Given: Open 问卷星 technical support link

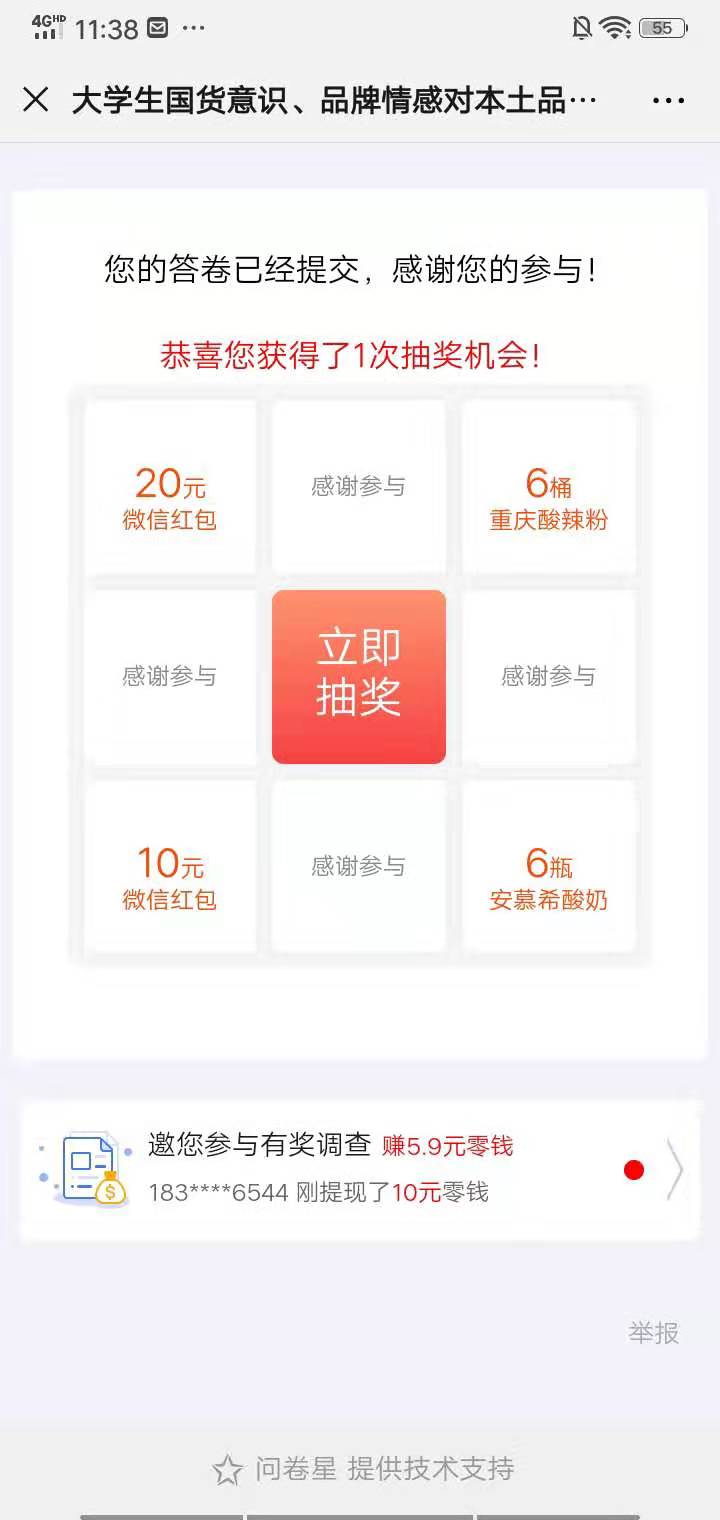Looking at the screenshot, I should click(x=364, y=1469).
